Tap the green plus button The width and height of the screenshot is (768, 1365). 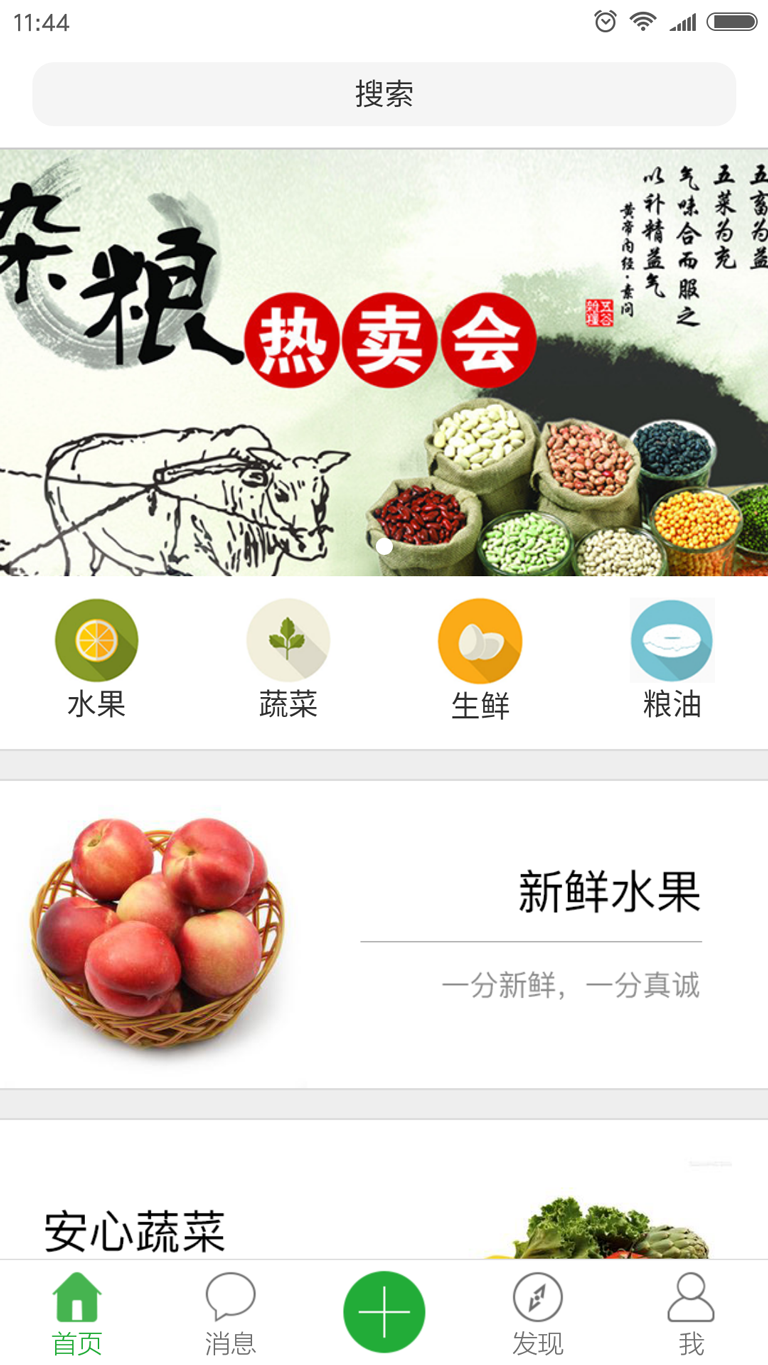tap(384, 1312)
